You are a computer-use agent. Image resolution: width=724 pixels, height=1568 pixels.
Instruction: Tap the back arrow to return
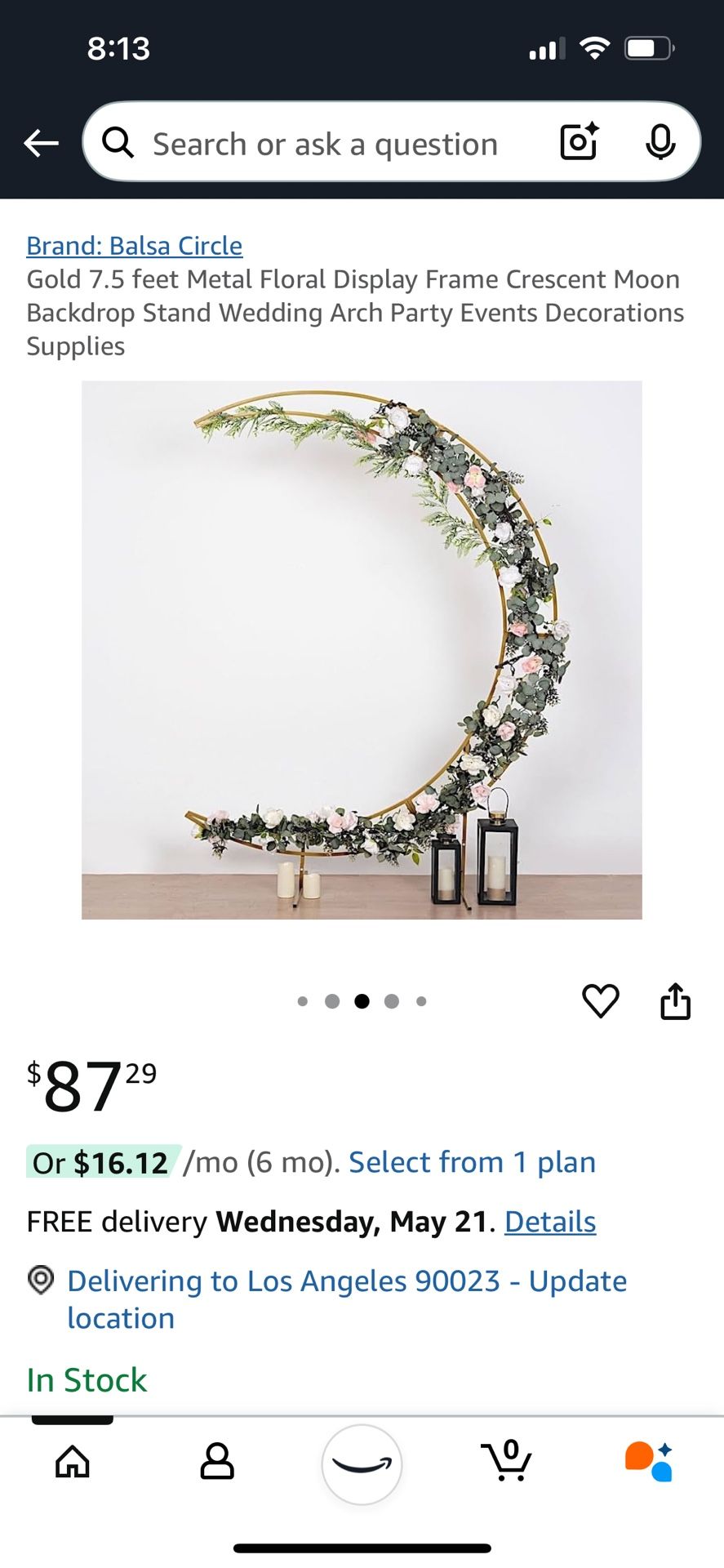click(41, 142)
